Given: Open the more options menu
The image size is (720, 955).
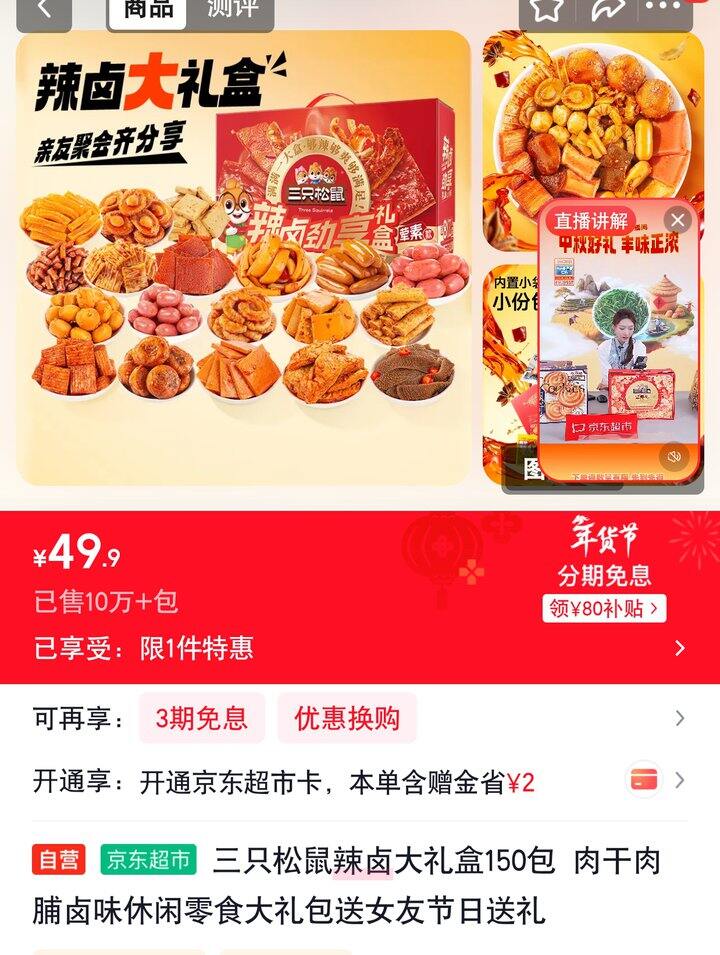Looking at the screenshot, I should click(x=664, y=10).
